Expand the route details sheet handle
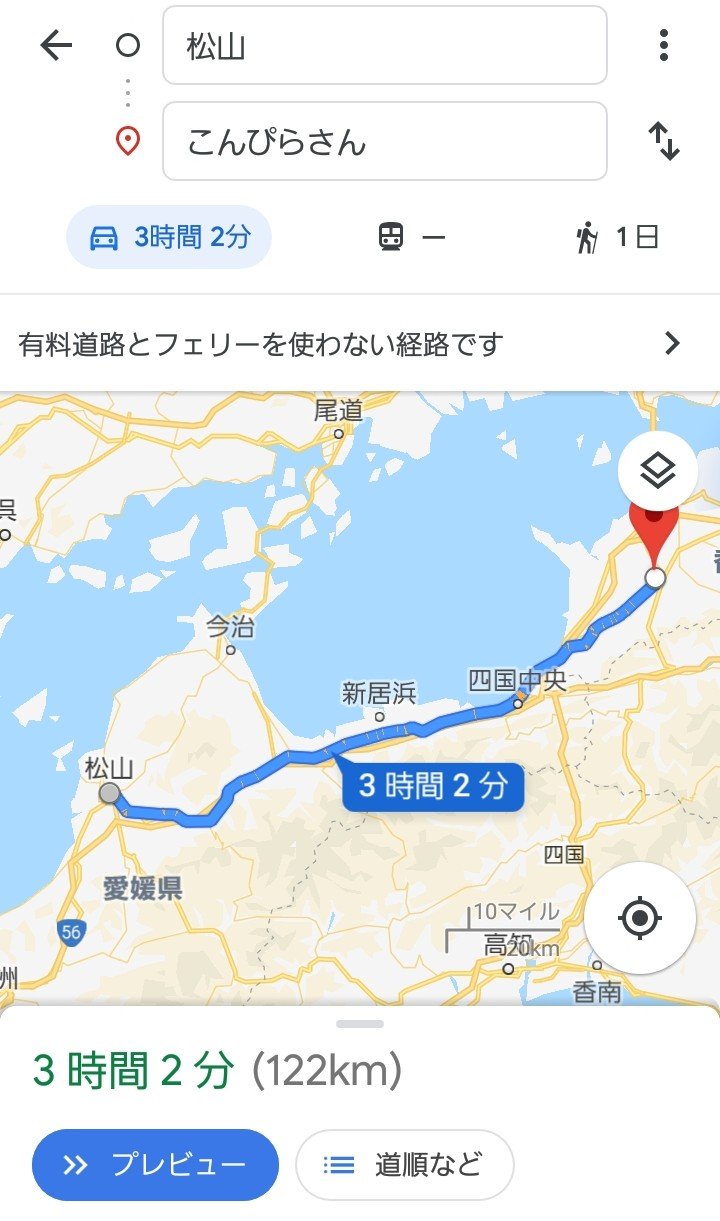720x1221 pixels. point(360,1024)
